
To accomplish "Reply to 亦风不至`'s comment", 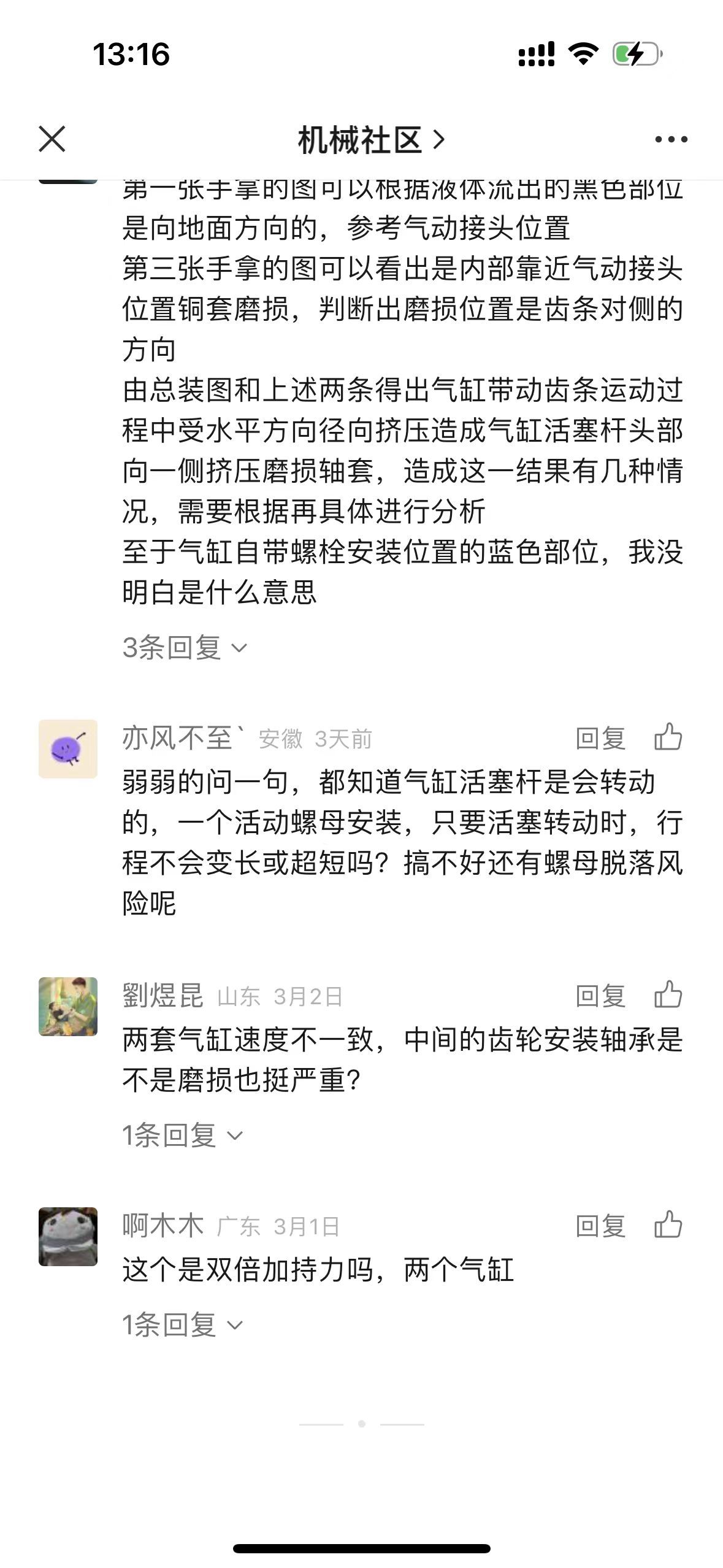I will (x=600, y=738).
